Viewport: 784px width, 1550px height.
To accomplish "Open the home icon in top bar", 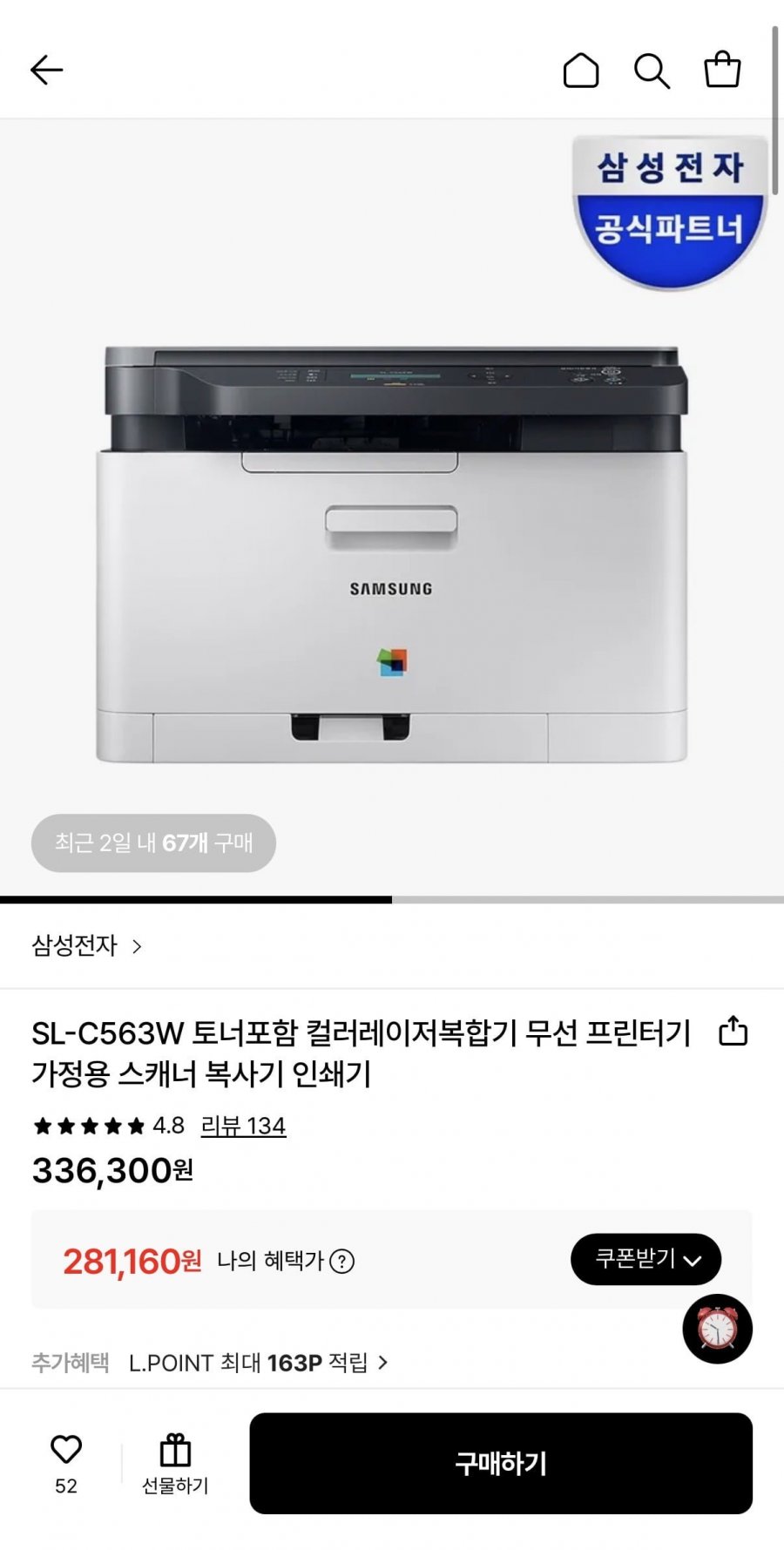I will point(581,71).
